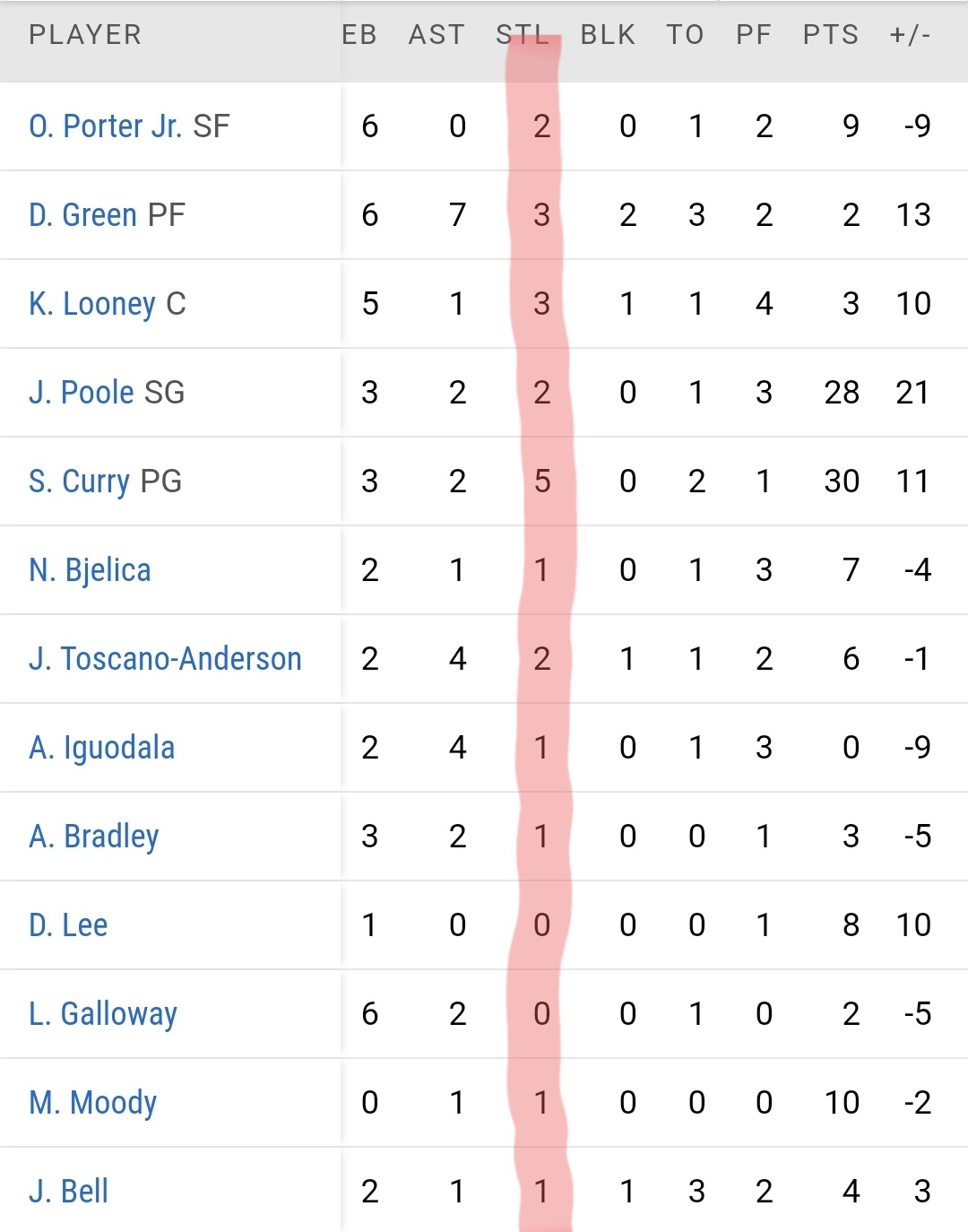Open J. Bell's player profile
968x1232 pixels.
68,1192
